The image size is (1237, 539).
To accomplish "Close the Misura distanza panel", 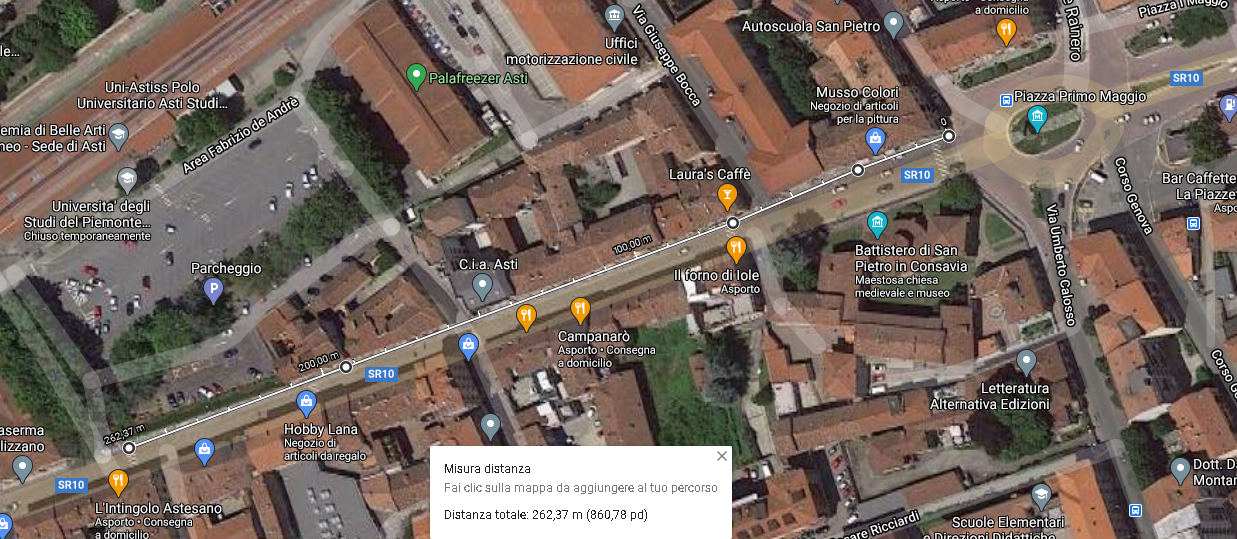I will tap(722, 456).
